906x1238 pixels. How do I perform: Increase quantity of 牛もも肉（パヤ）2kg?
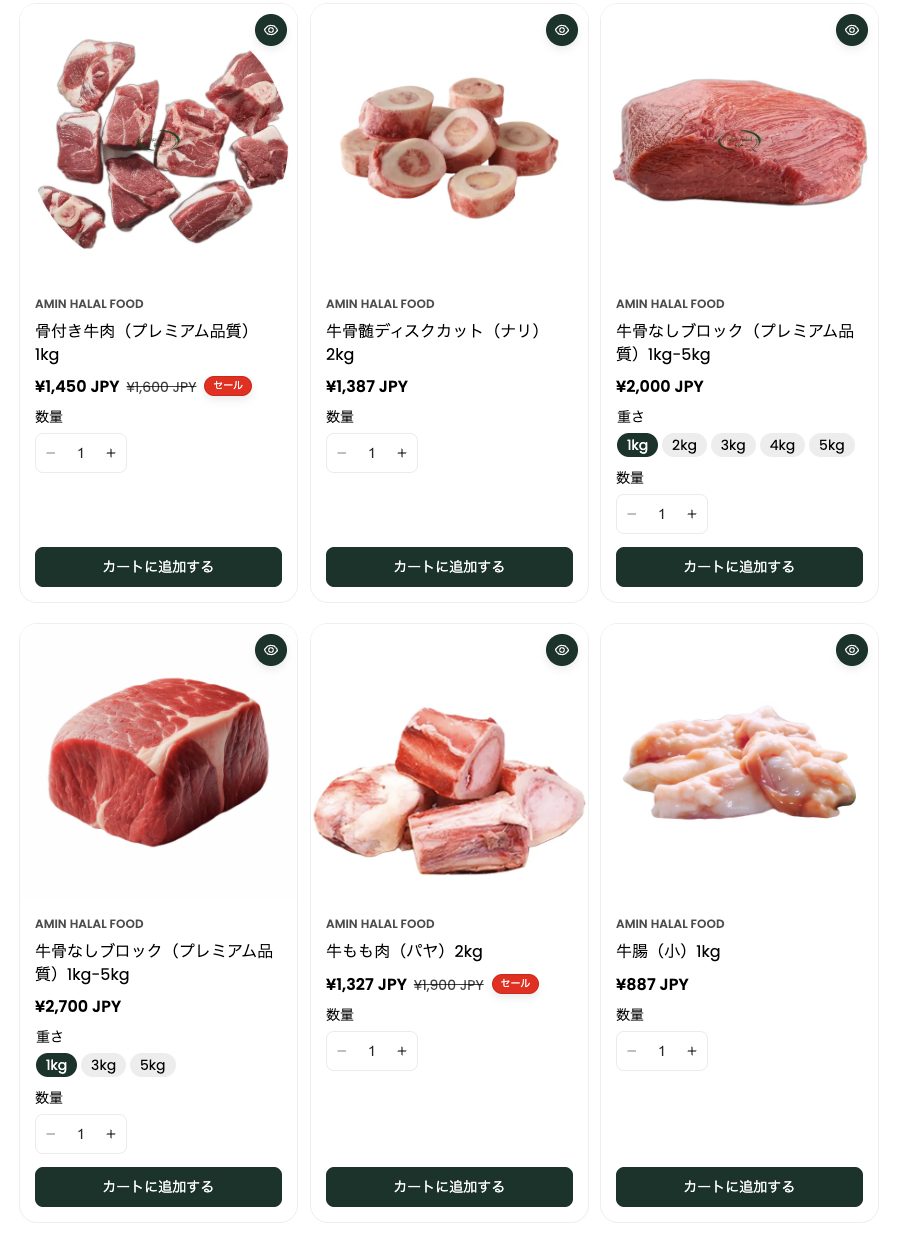click(402, 1051)
